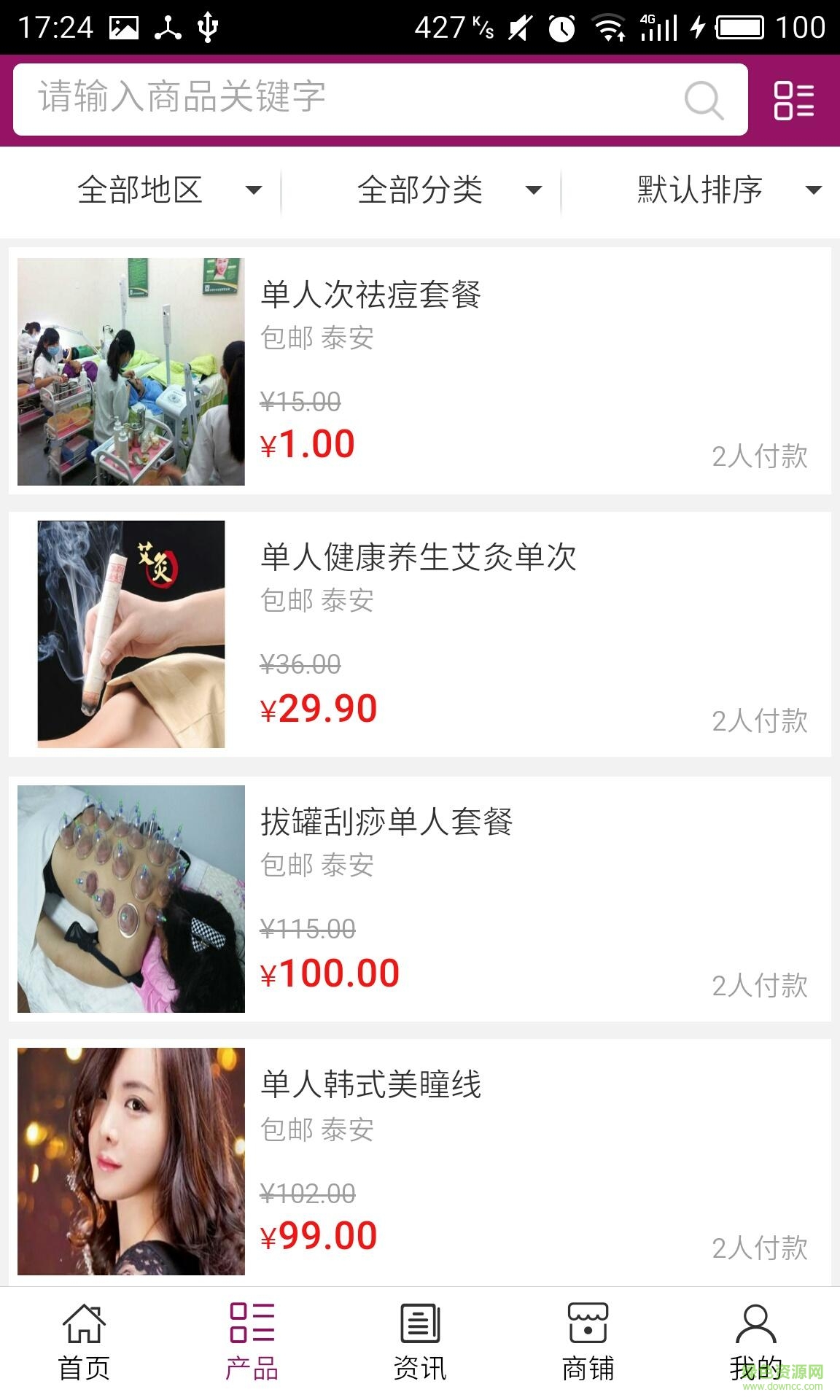Open the 我的 profile tab
The image size is (840, 1400).
point(755,1342)
